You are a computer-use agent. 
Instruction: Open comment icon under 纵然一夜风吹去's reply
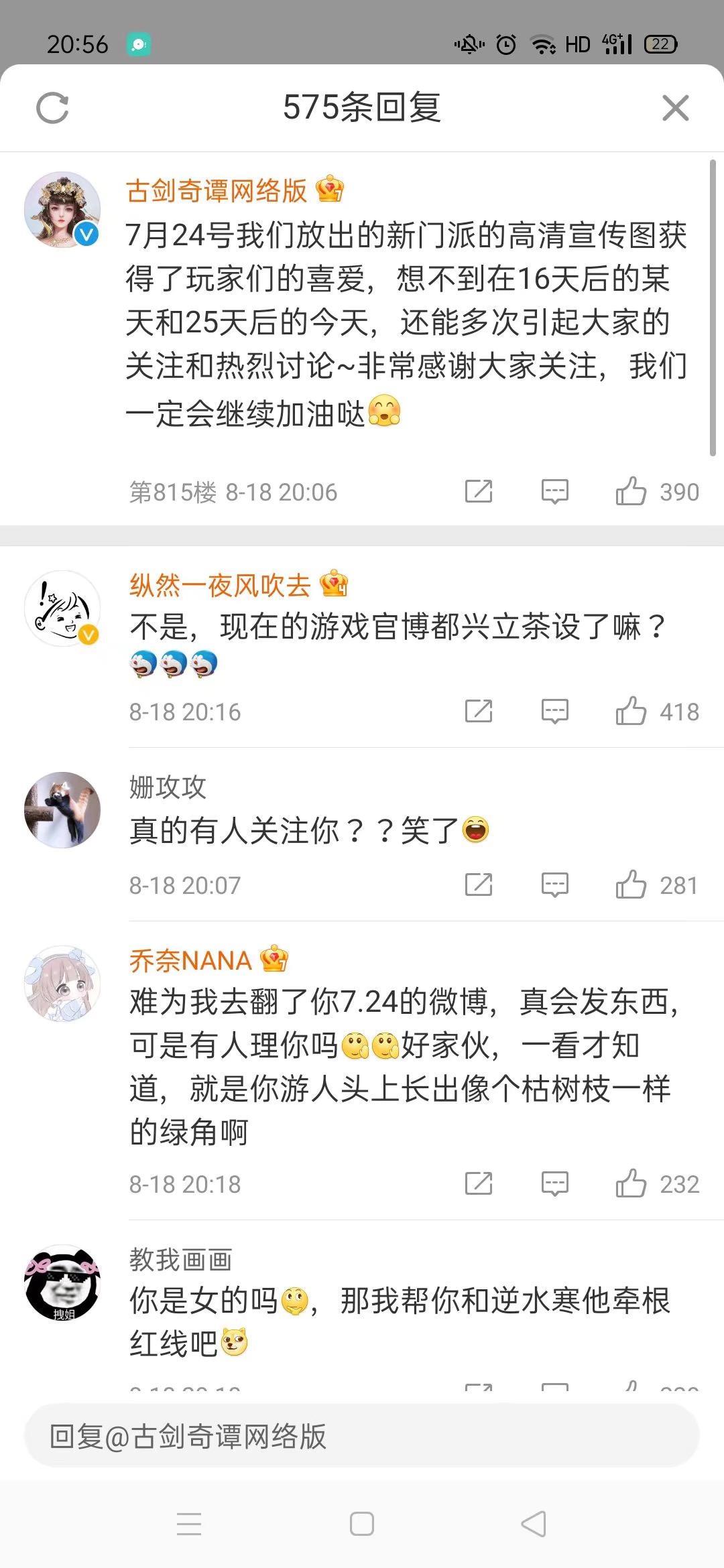(x=554, y=711)
